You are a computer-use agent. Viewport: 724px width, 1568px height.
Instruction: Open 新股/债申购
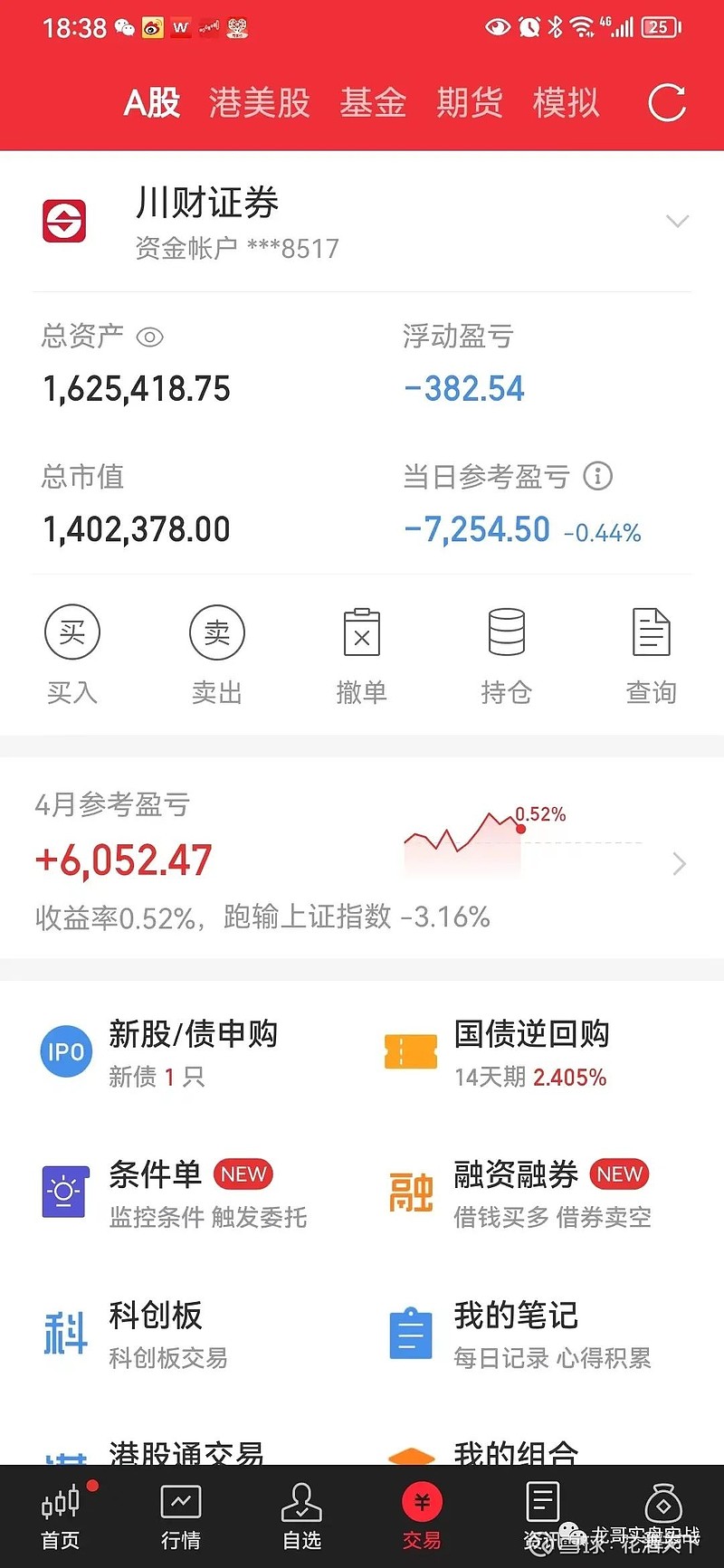tap(159, 1052)
